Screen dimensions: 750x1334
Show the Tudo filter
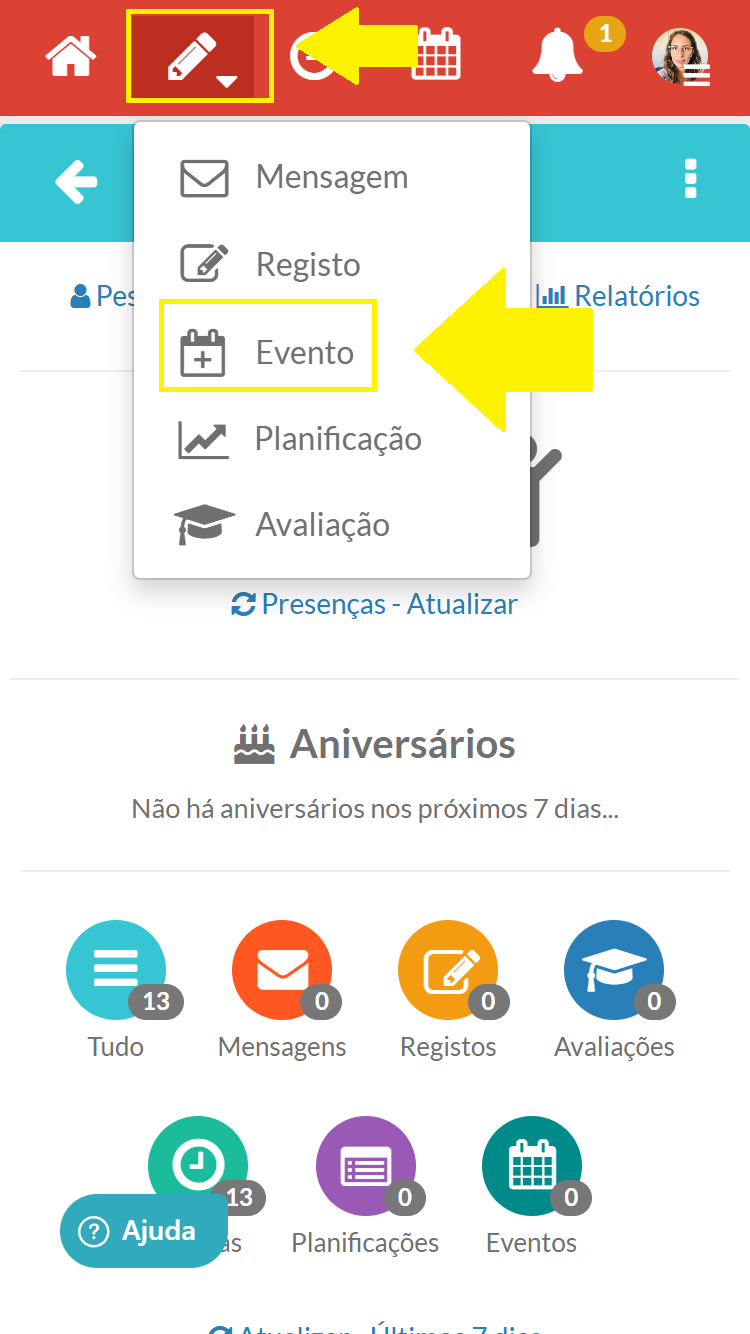coord(116,970)
